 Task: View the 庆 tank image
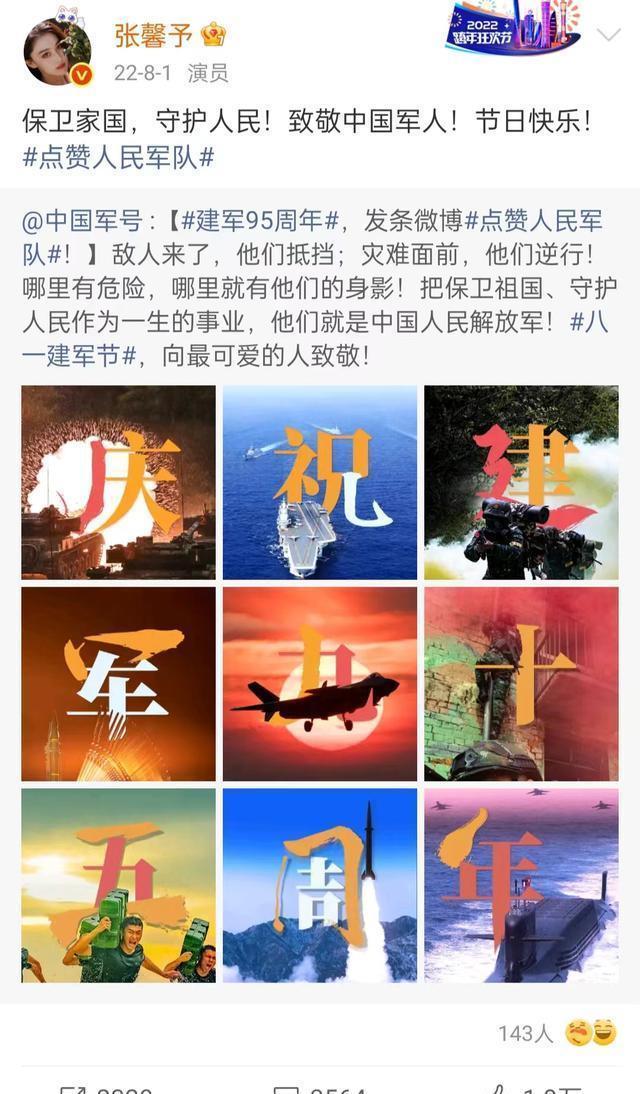click(x=118, y=482)
